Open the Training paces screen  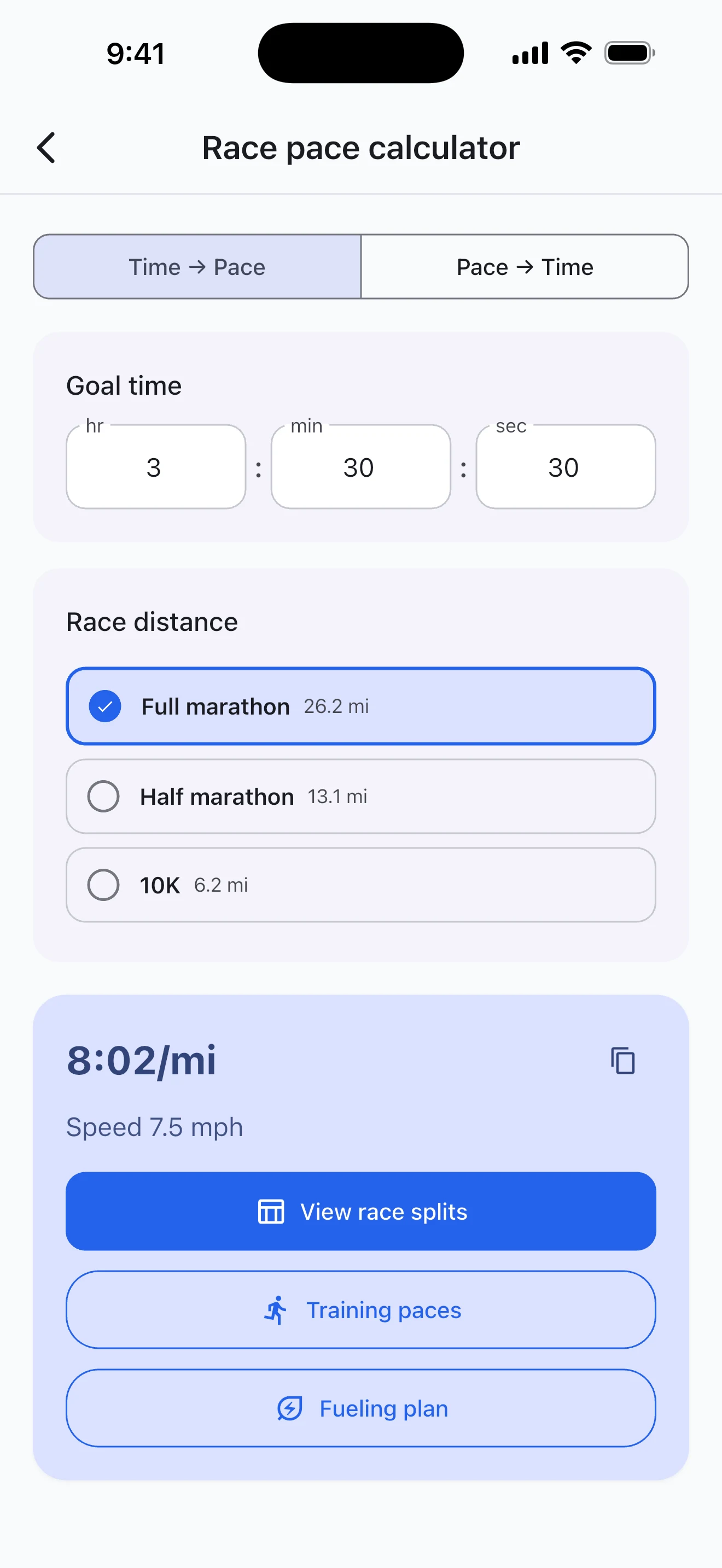[x=361, y=1310]
